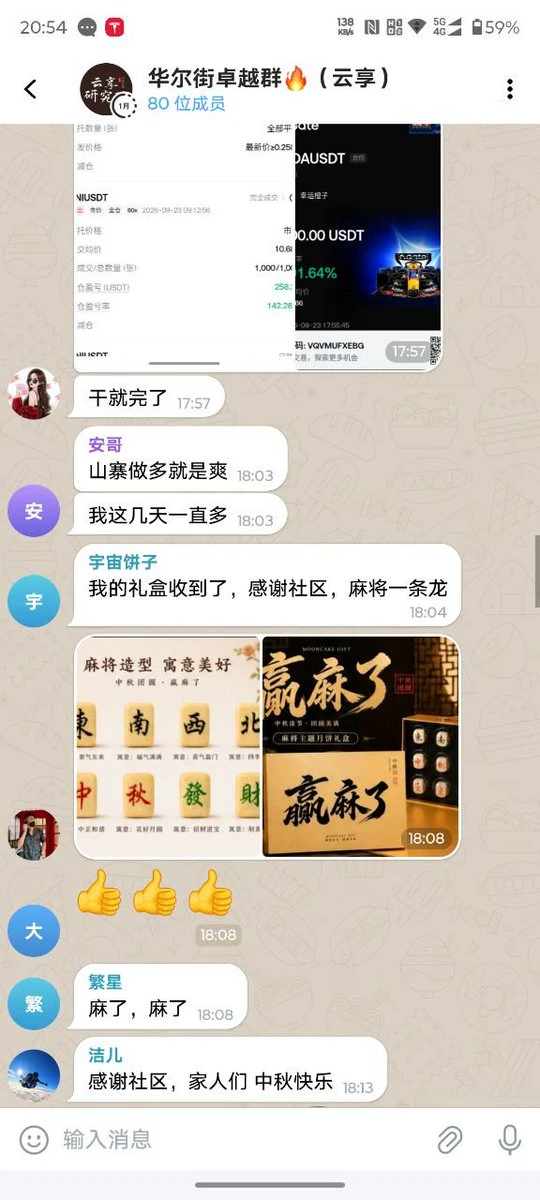Open the trading record screenshot on the left
540x1200 pixels.
(185, 246)
